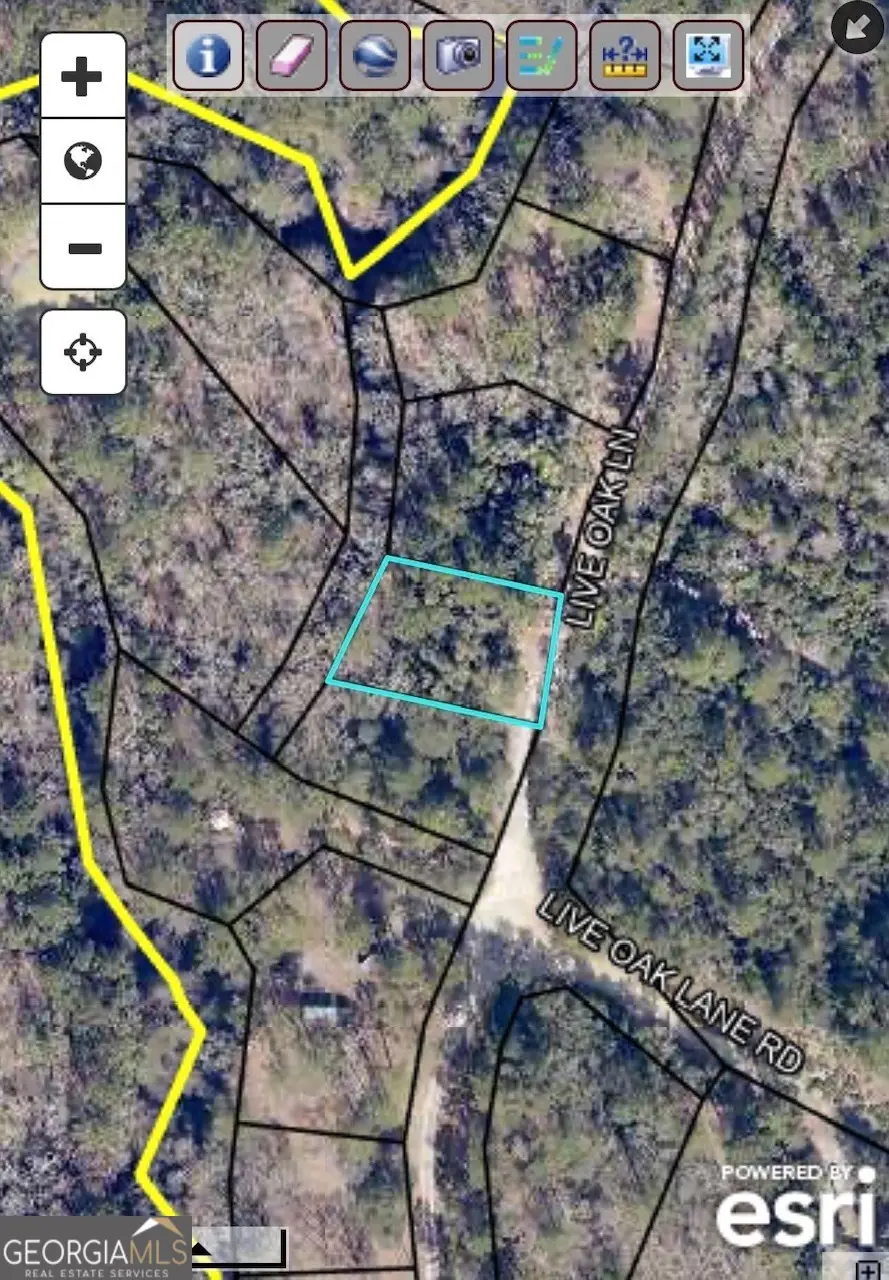
Task: Select the Eraser tool
Action: point(290,57)
